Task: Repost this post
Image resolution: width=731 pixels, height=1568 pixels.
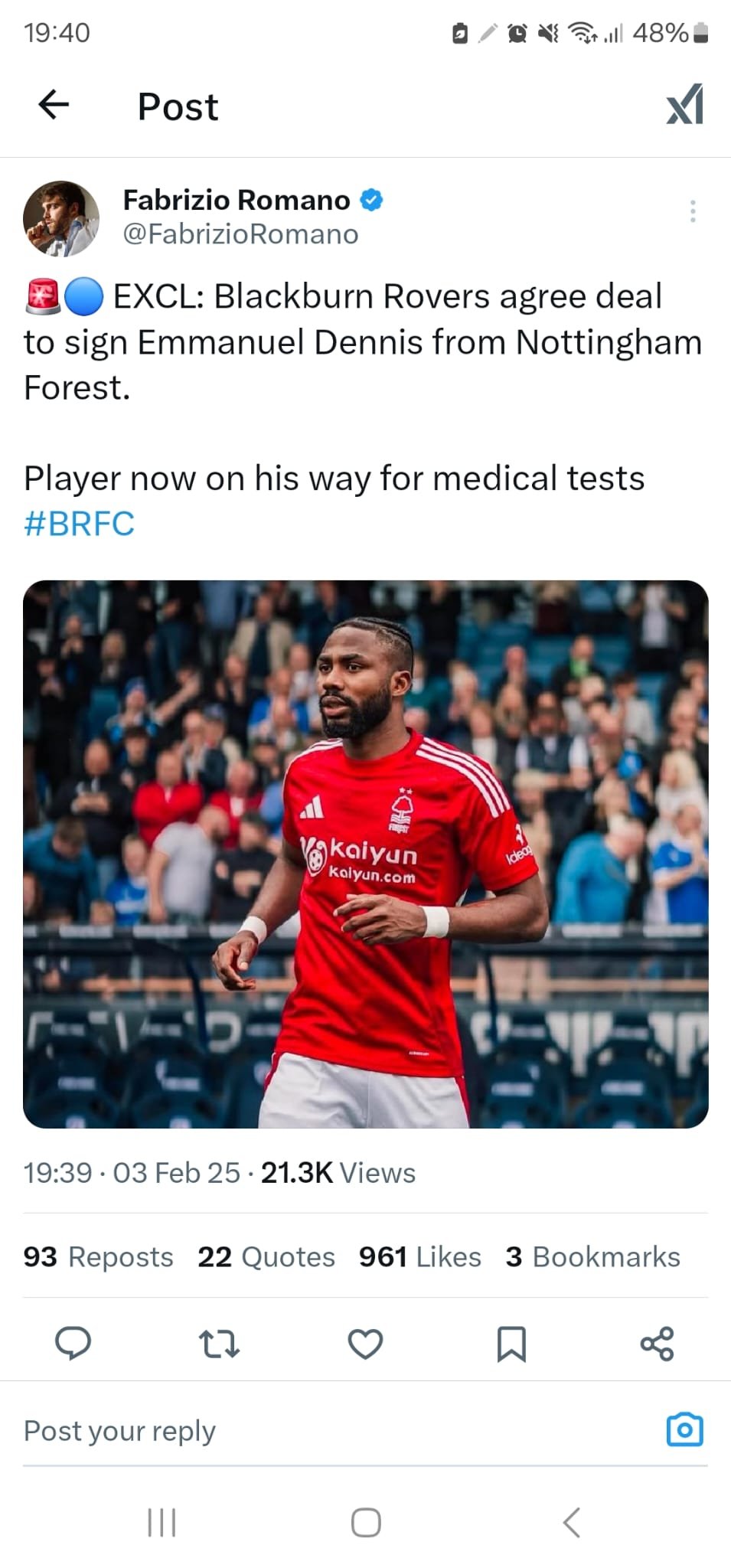Action: 219,1343
